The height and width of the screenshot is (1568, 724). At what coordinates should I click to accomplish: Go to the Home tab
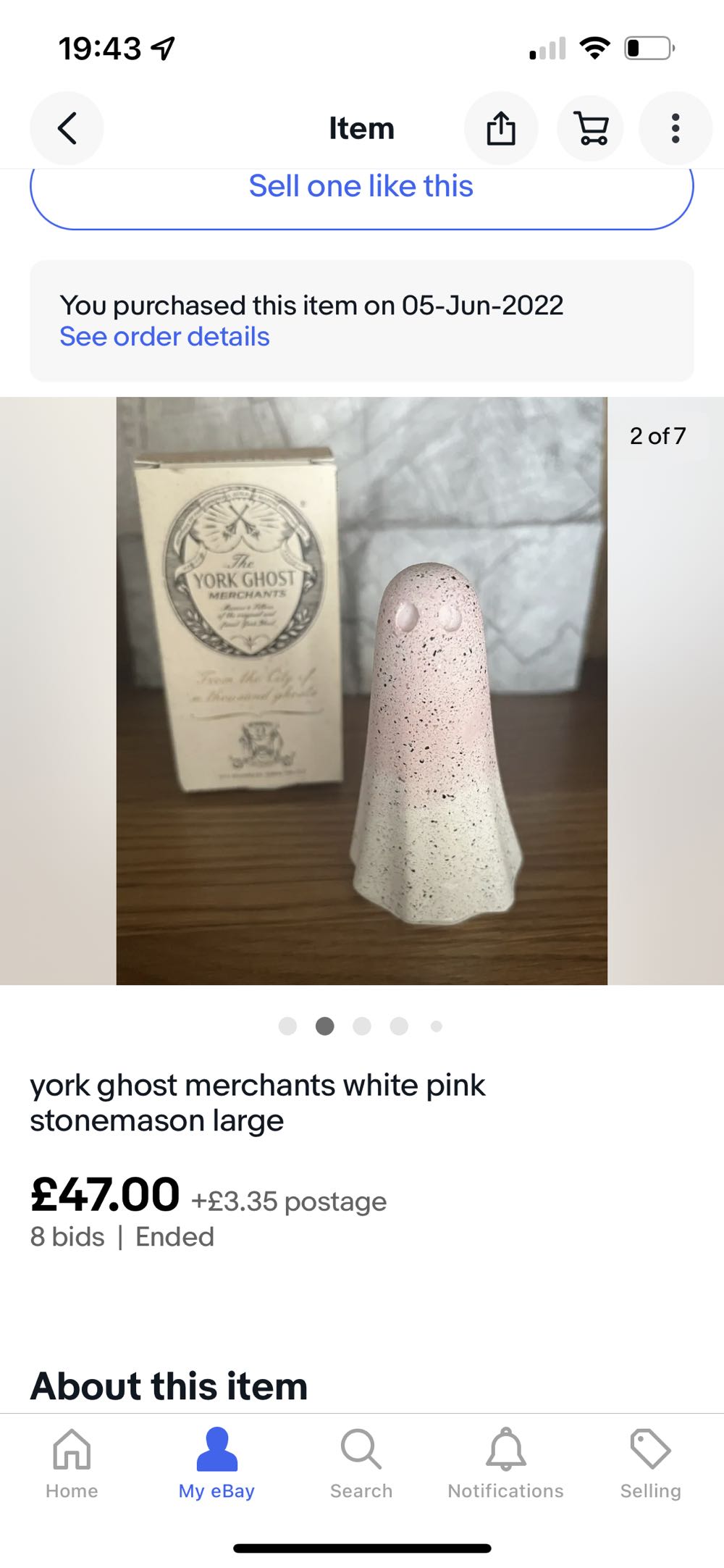72,1463
